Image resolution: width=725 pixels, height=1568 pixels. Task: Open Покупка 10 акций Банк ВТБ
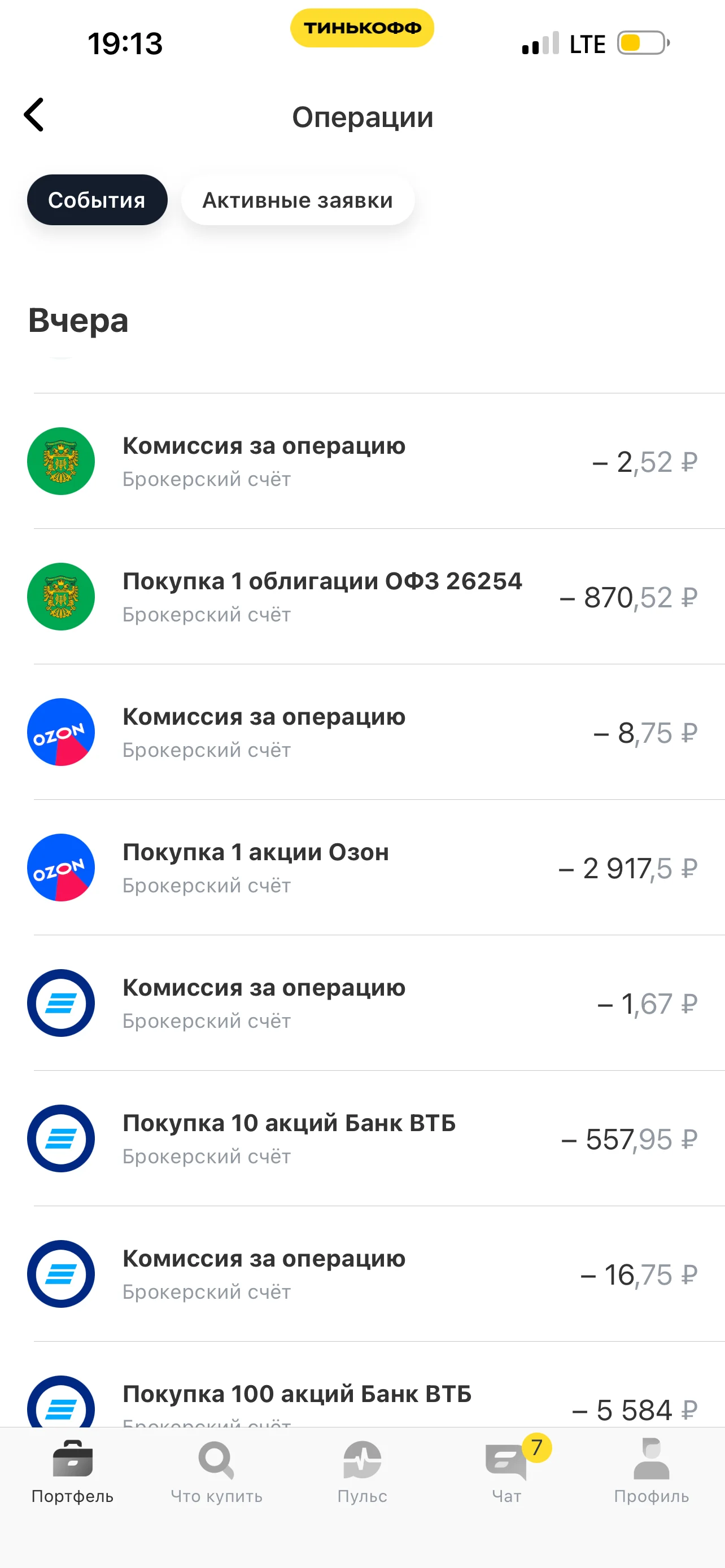click(x=362, y=1138)
